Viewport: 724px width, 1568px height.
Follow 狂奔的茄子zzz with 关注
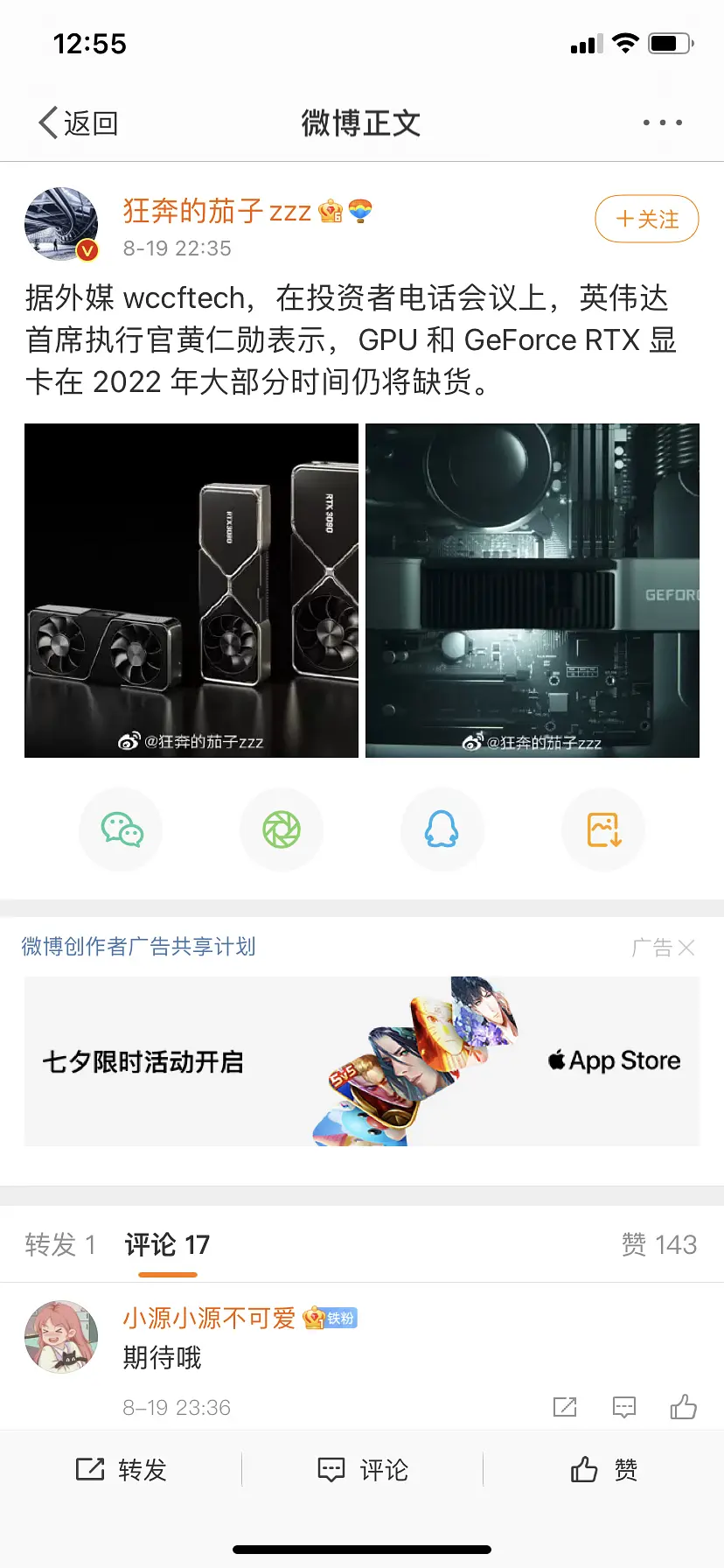click(646, 219)
